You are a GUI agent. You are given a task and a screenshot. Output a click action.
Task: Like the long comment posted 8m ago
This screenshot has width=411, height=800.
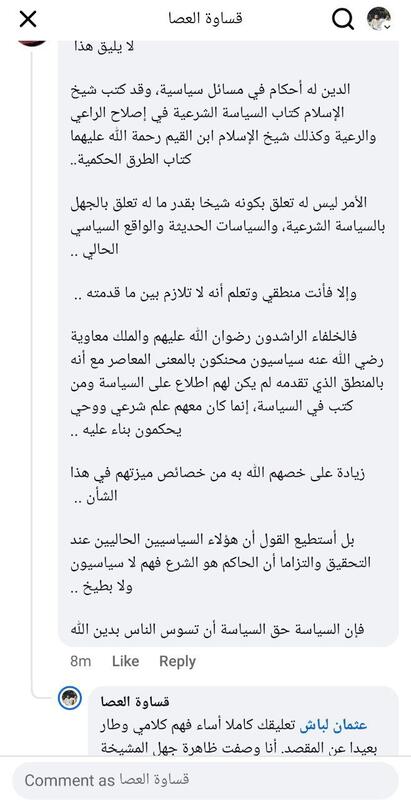click(x=125, y=661)
